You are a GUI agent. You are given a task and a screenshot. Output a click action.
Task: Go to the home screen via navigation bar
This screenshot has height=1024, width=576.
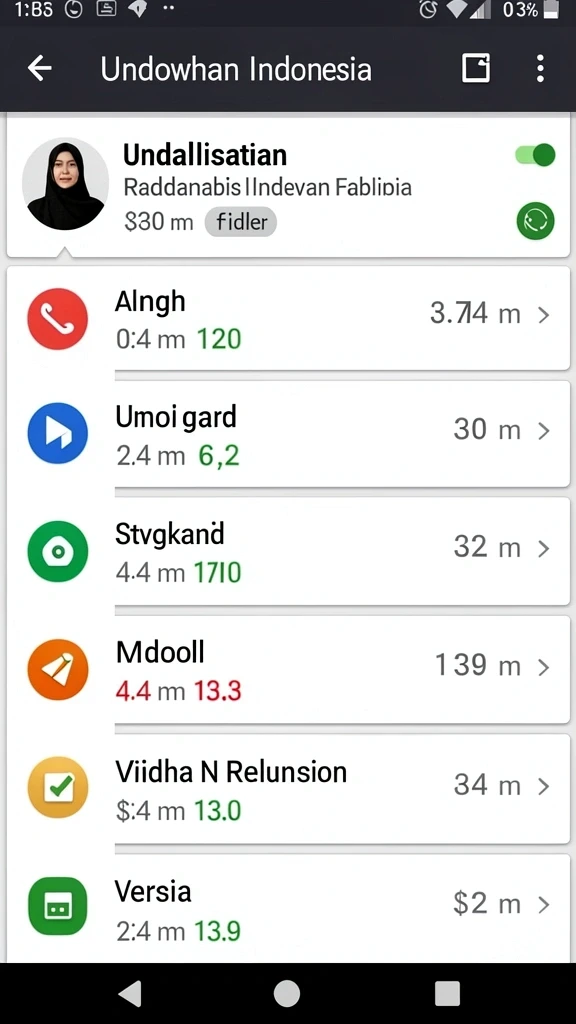click(x=287, y=993)
